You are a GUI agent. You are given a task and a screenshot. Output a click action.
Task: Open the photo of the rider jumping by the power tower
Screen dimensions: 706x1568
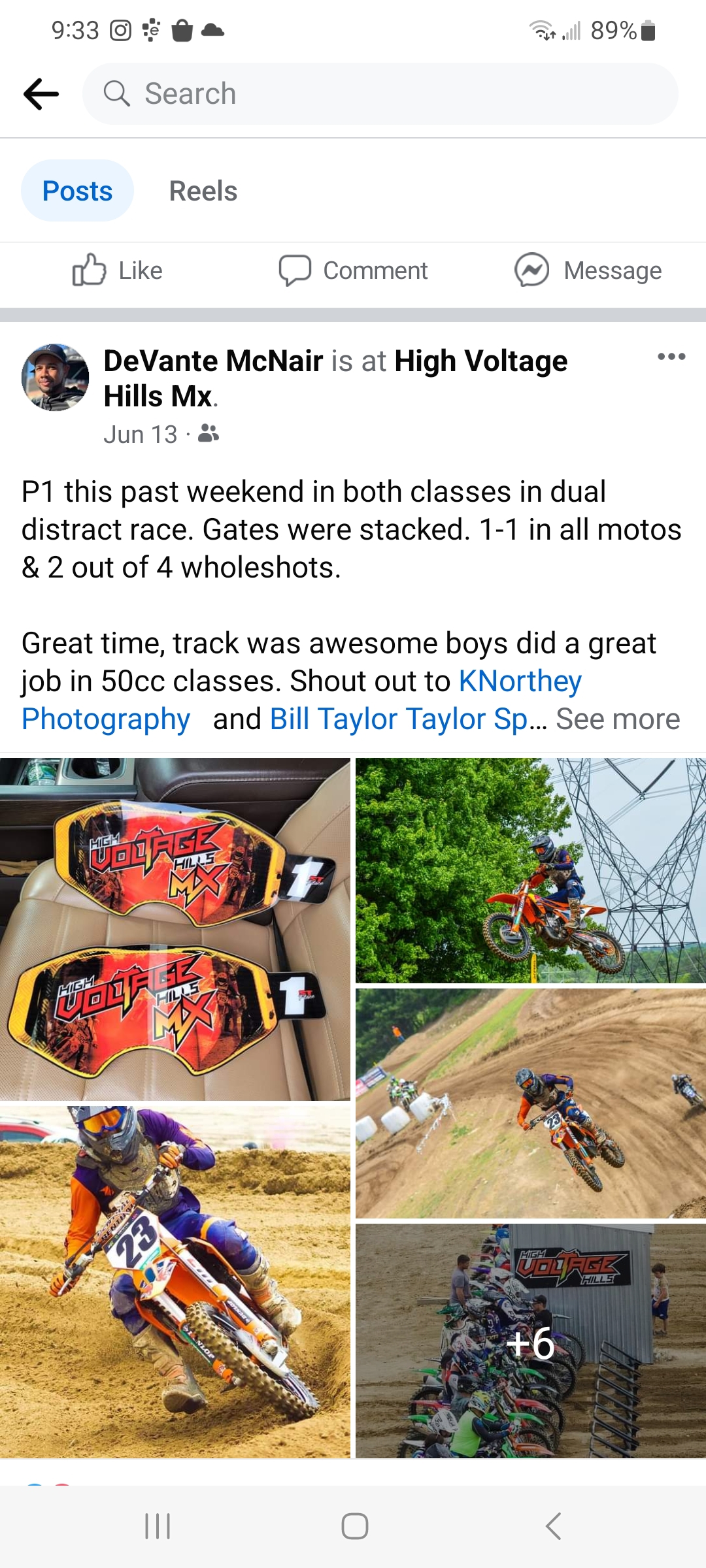point(531,870)
